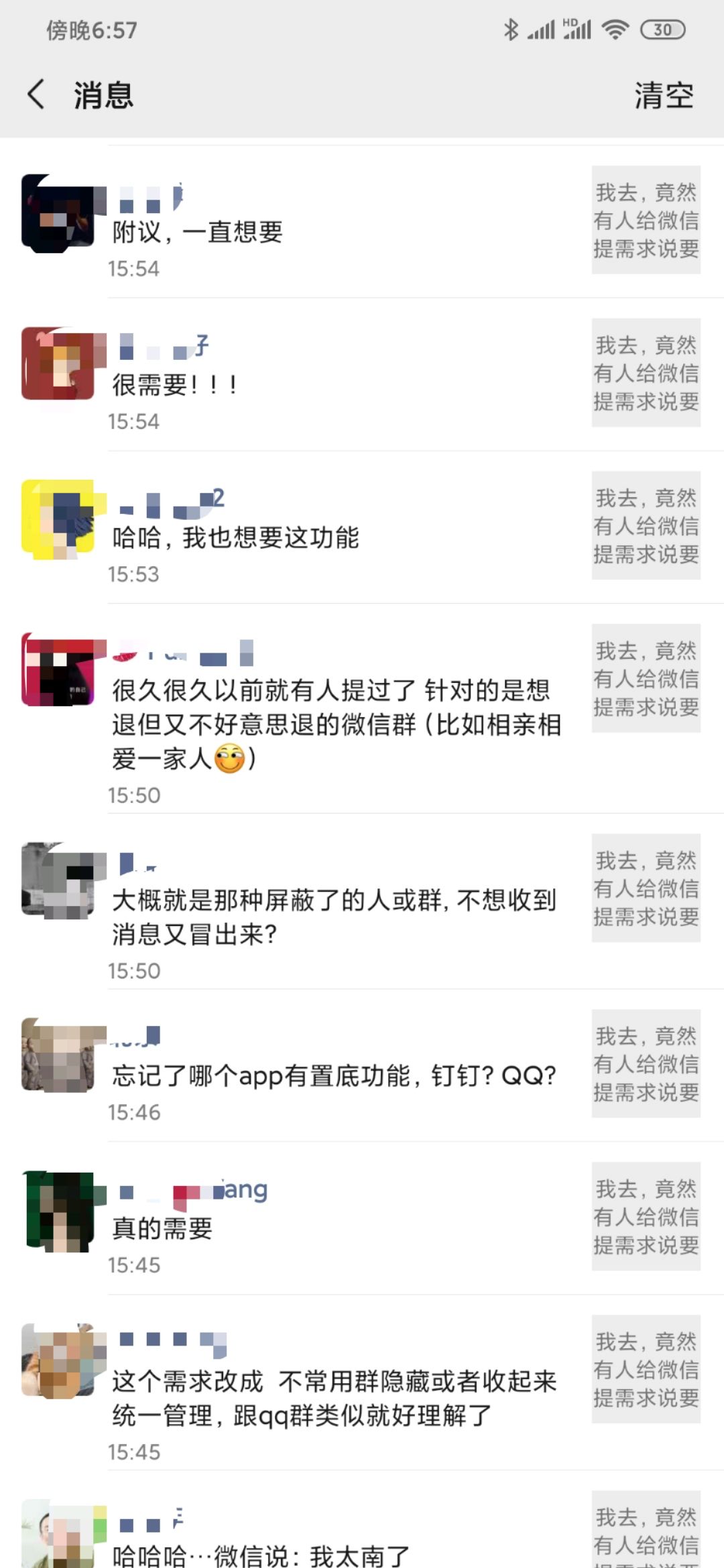The width and height of the screenshot is (724, 1568).
Task: Open the comment 哈哈哈···微信说：我太南了
Action: coord(260,1555)
